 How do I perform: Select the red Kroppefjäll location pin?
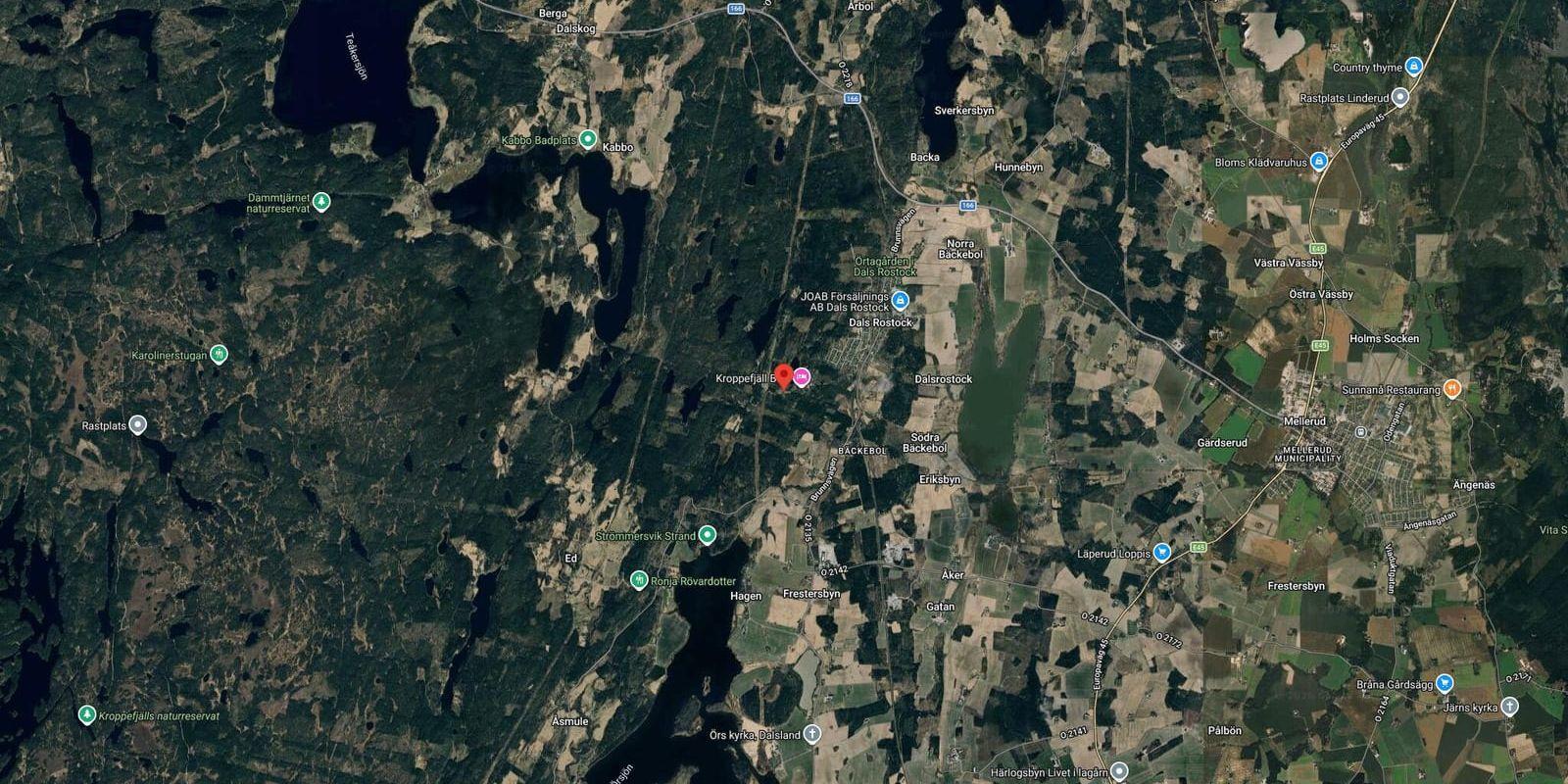pyautogui.click(x=784, y=376)
